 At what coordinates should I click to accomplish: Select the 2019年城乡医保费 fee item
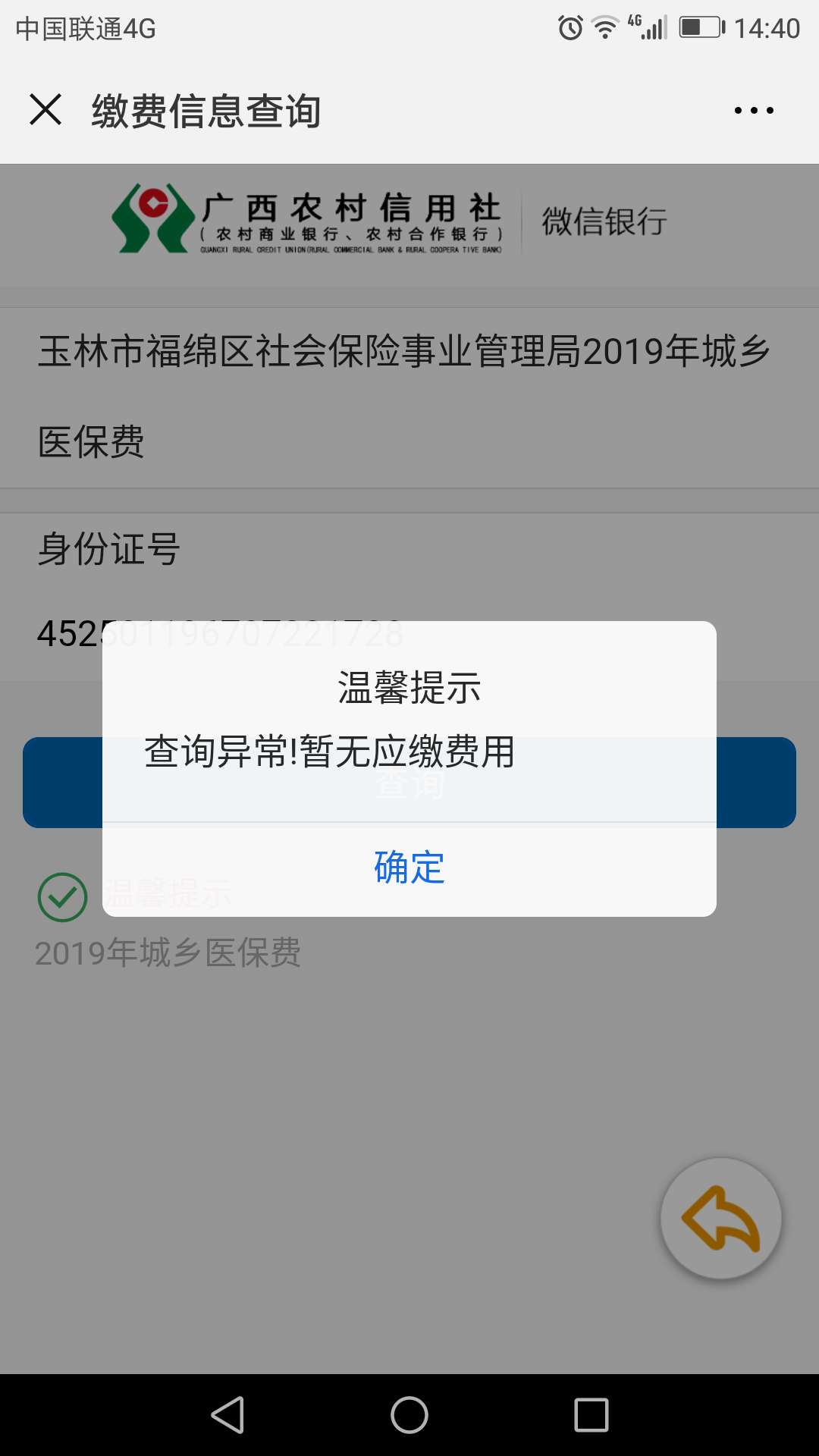[x=168, y=953]
